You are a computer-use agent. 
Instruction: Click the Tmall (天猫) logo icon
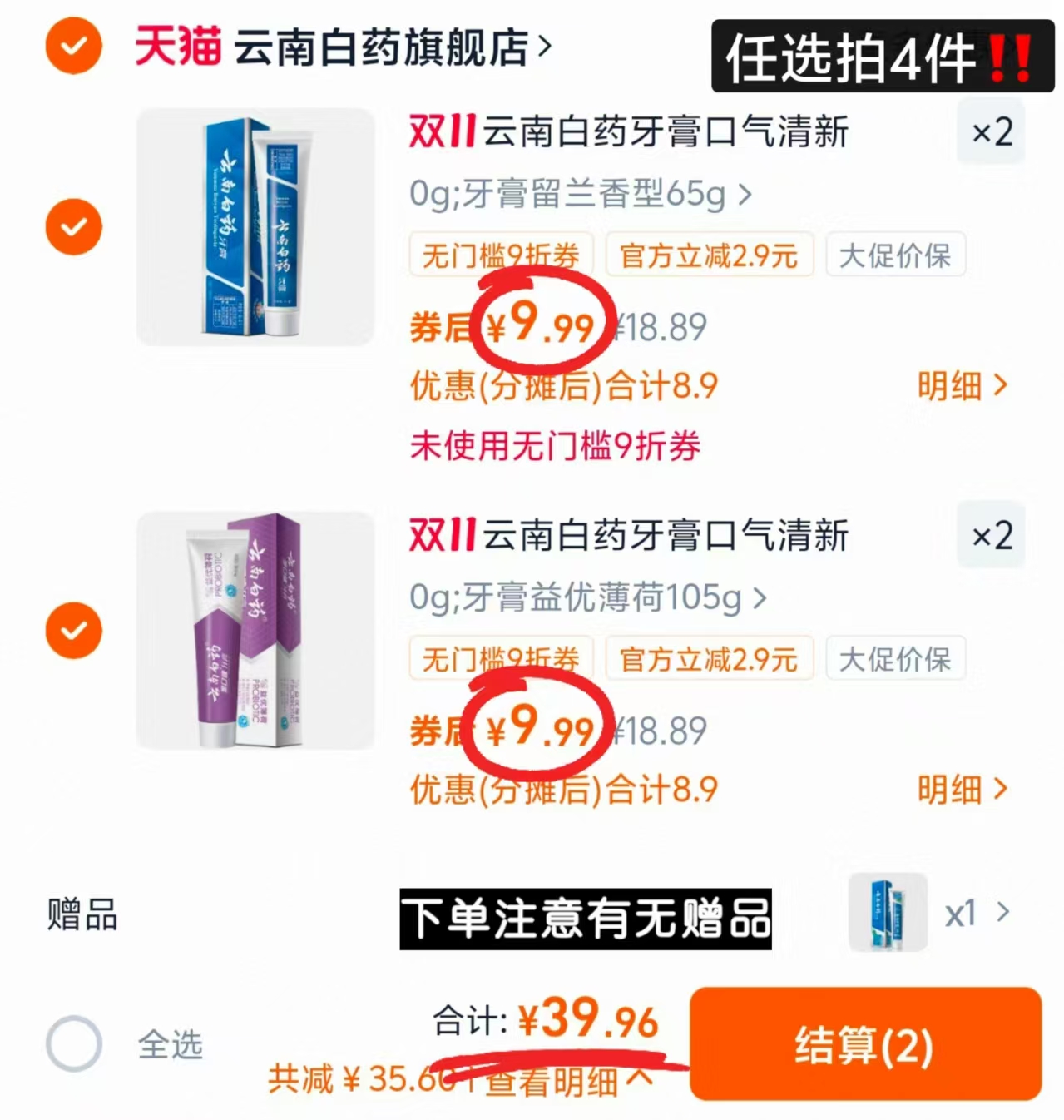177,46
